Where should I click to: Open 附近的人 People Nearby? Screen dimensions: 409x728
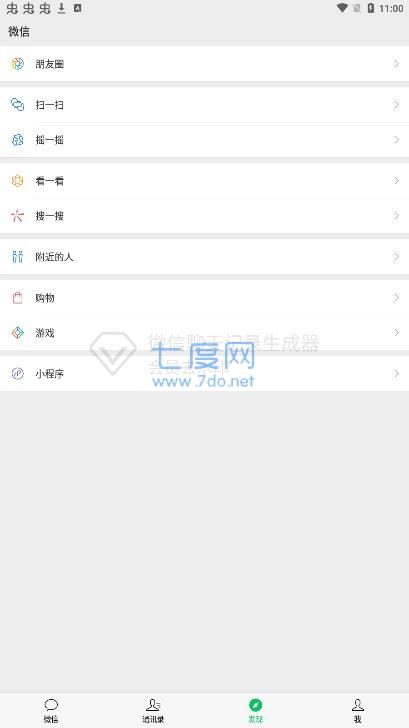point(204,257)
